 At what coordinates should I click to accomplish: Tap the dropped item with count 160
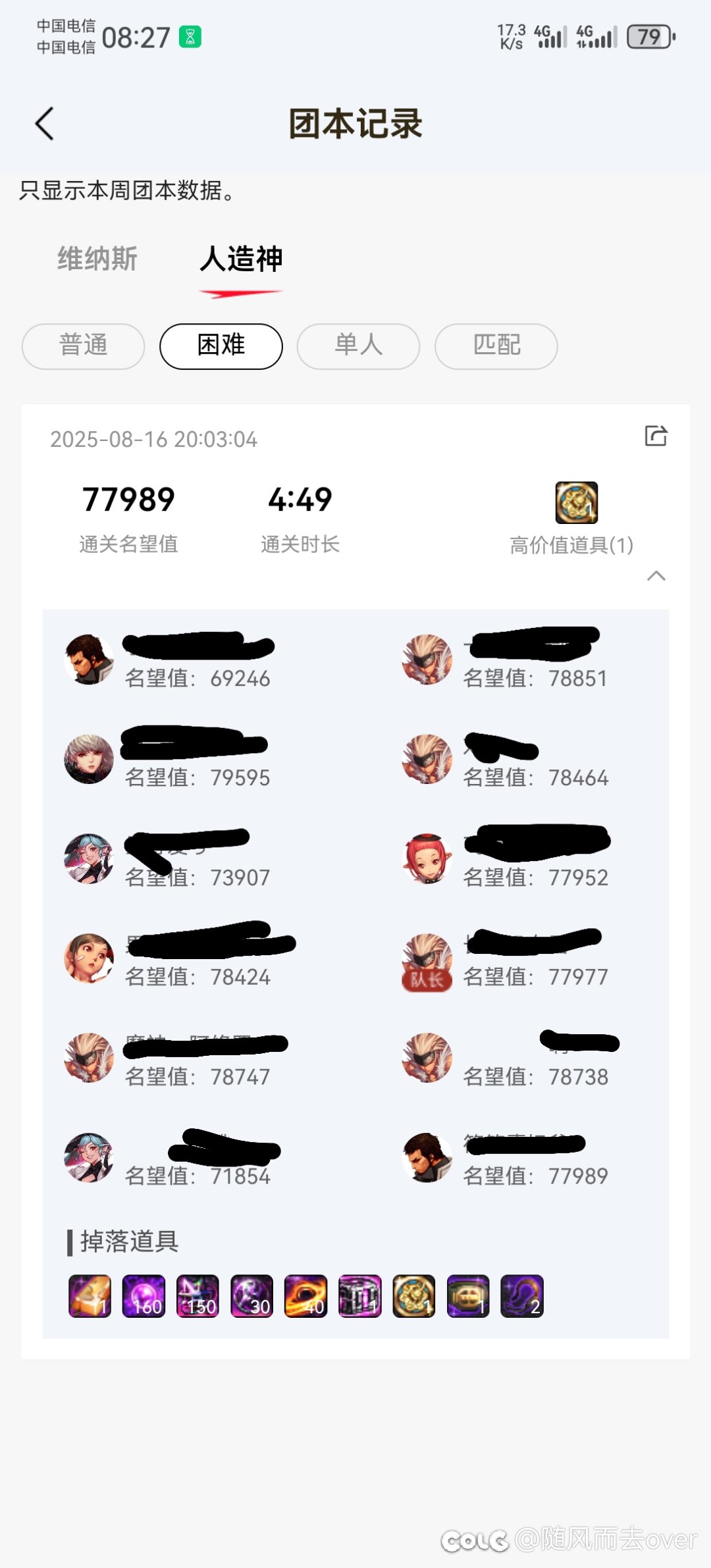pyautogui.click(x=144, y=1296)
